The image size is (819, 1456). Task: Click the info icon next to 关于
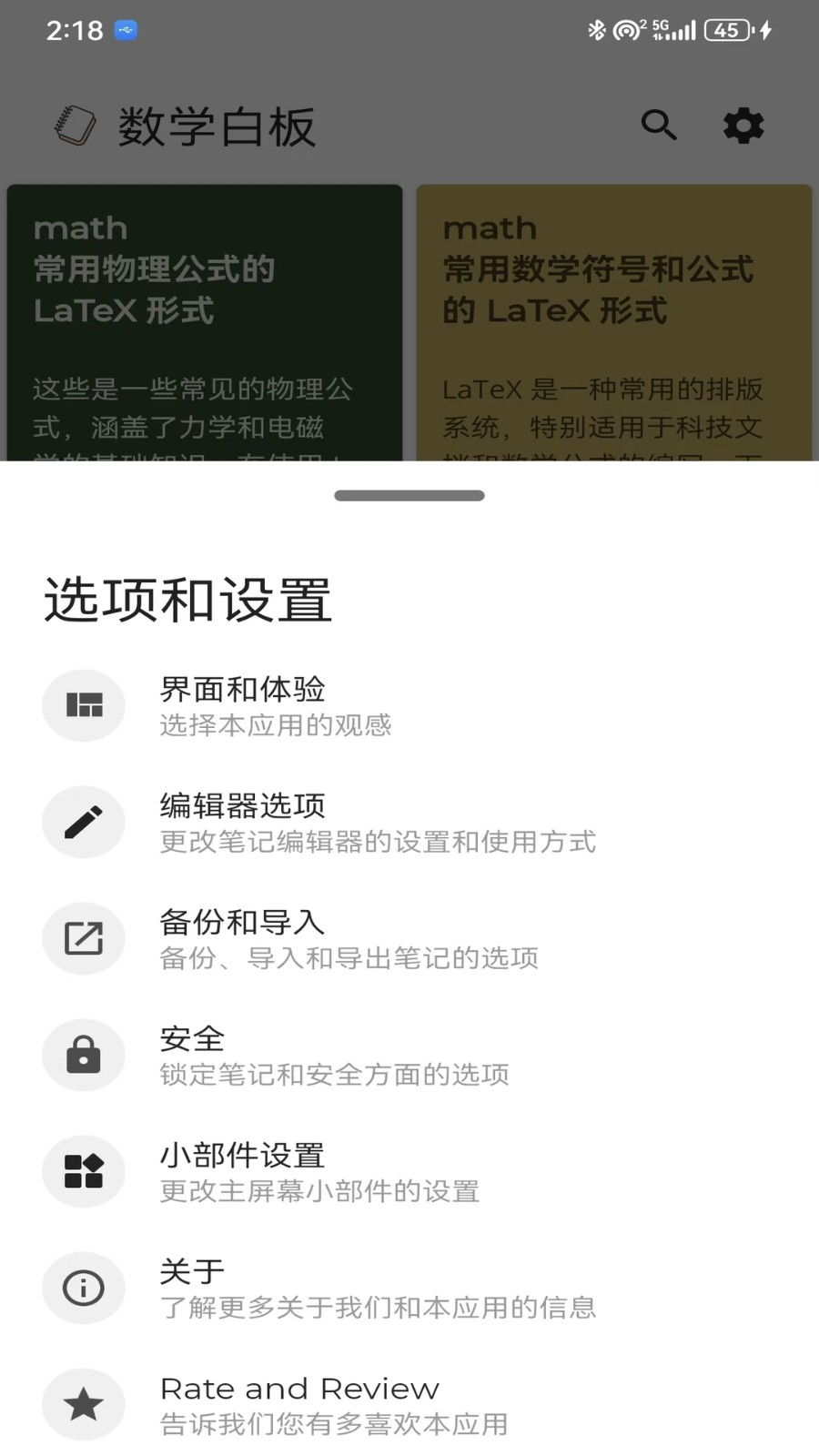point(84,1288)
